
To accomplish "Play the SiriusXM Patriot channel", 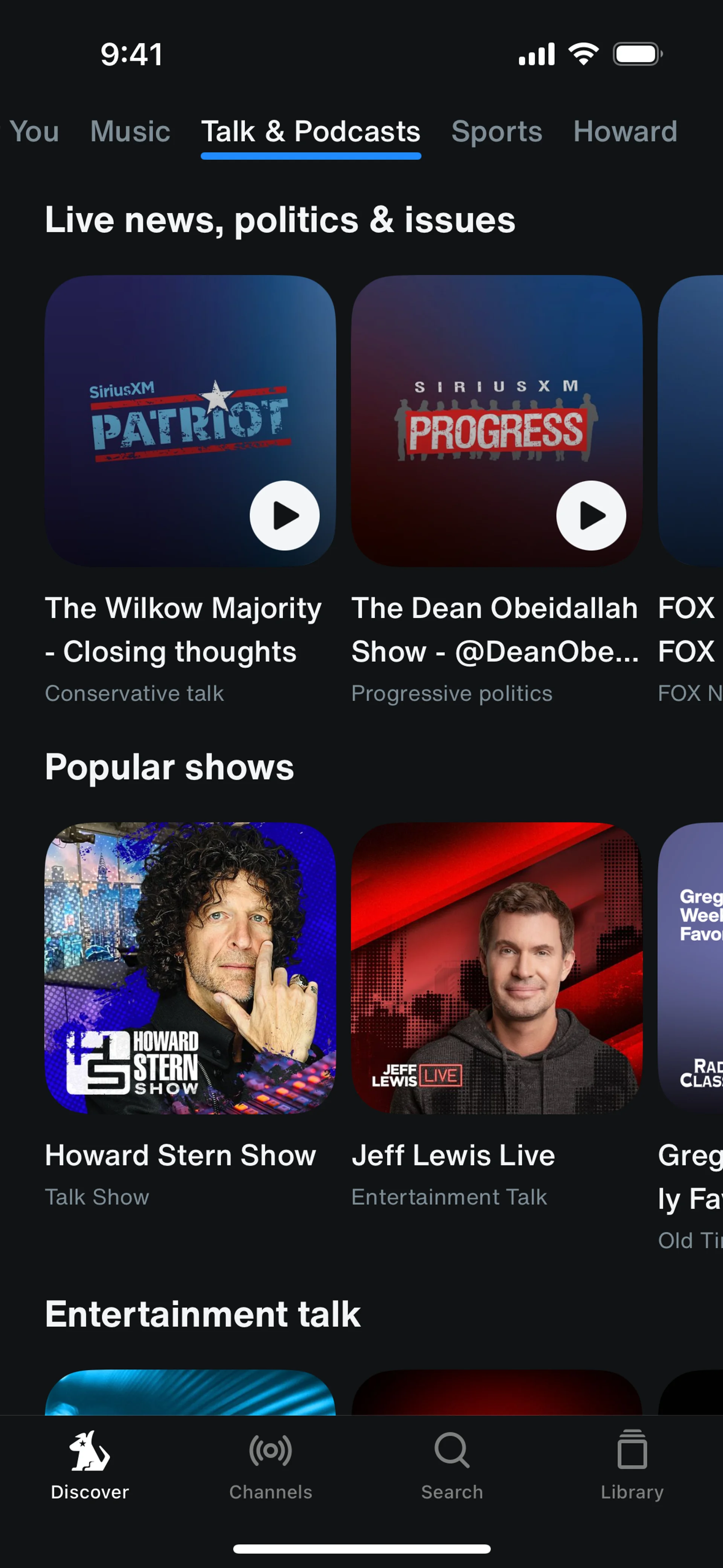I will click(284, 515).
